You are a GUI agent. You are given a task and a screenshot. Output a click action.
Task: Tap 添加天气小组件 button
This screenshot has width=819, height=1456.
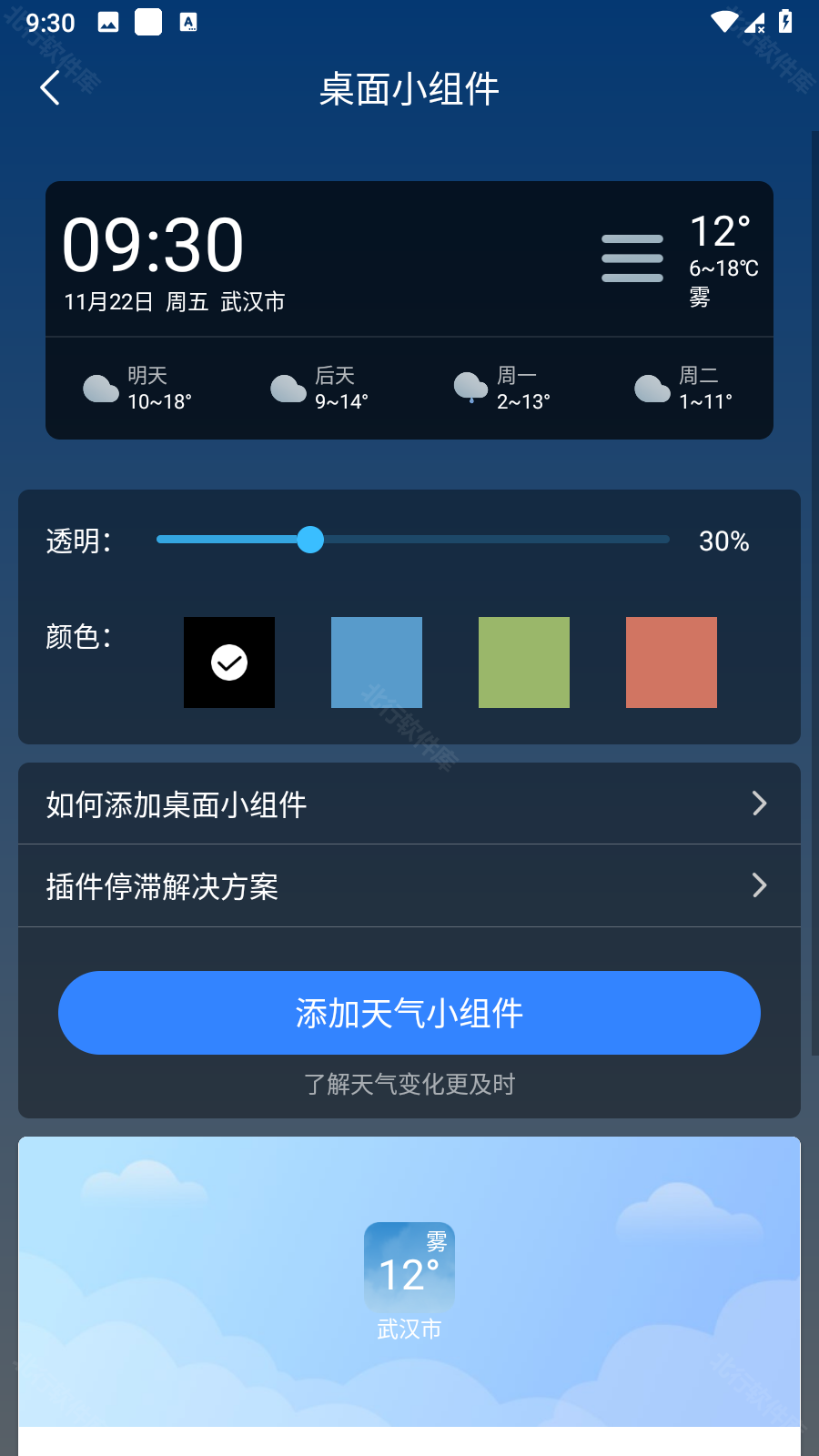[x=409, y=1013]
